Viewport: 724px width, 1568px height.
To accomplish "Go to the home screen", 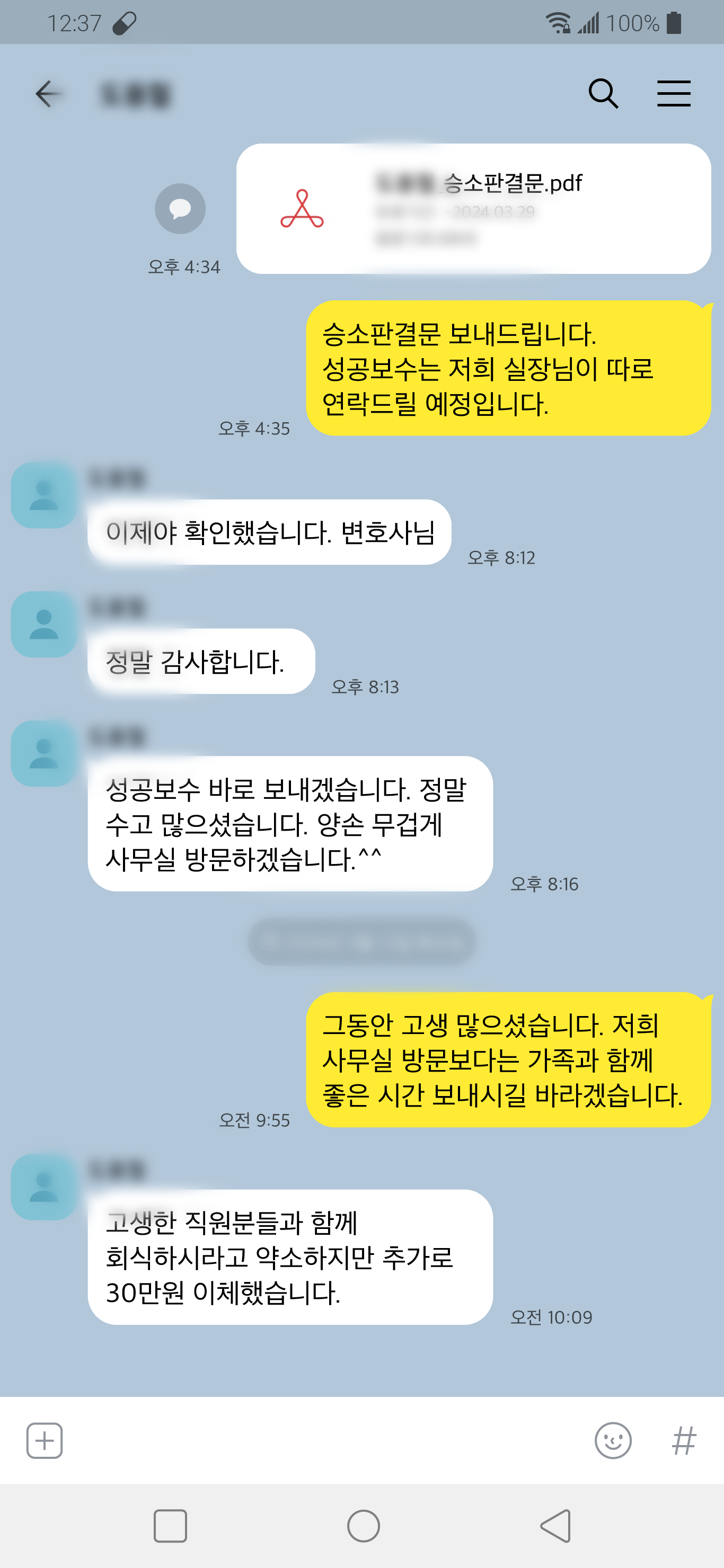I will (364, 1526).
